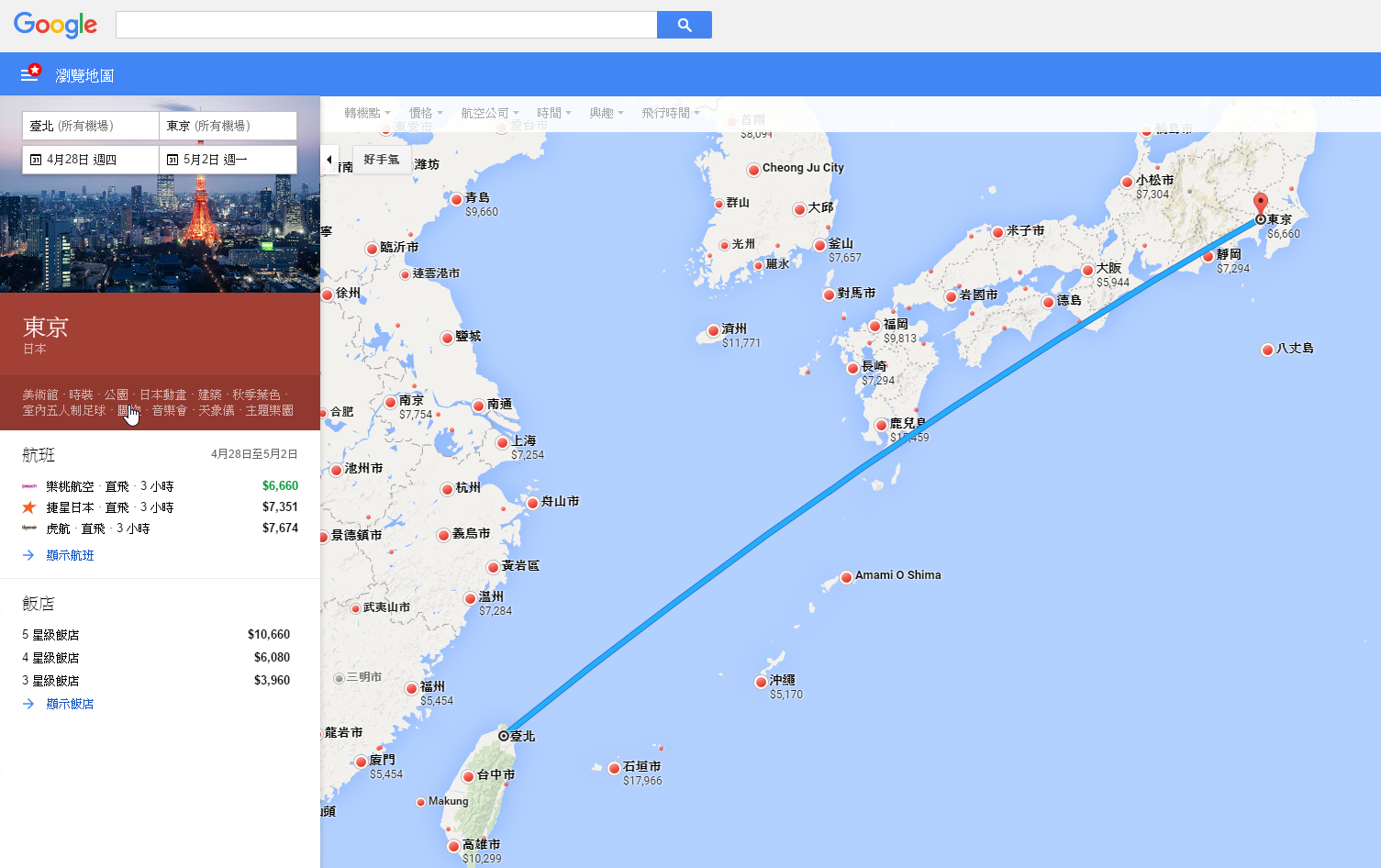Edit the 東京 destination field
This screenshot has height=868, width=1381.
coord(227,126)
